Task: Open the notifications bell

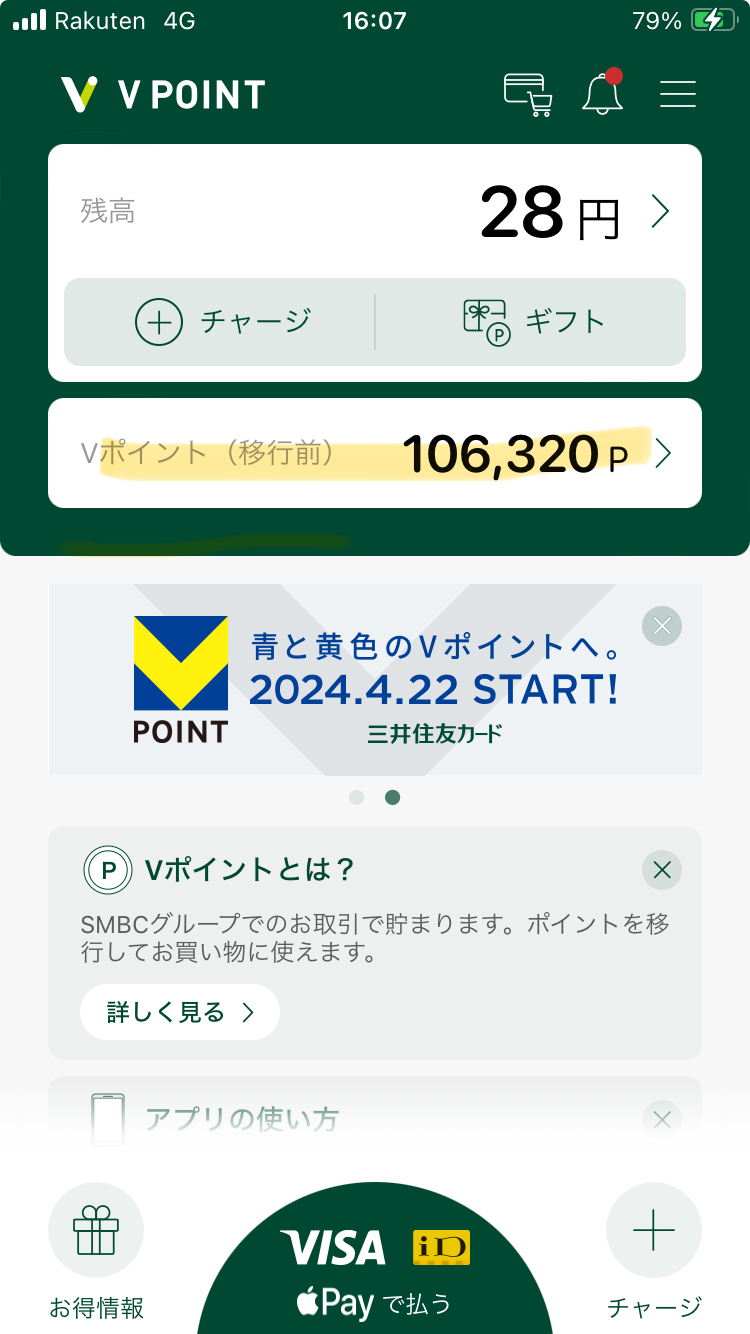Action: 603,93
